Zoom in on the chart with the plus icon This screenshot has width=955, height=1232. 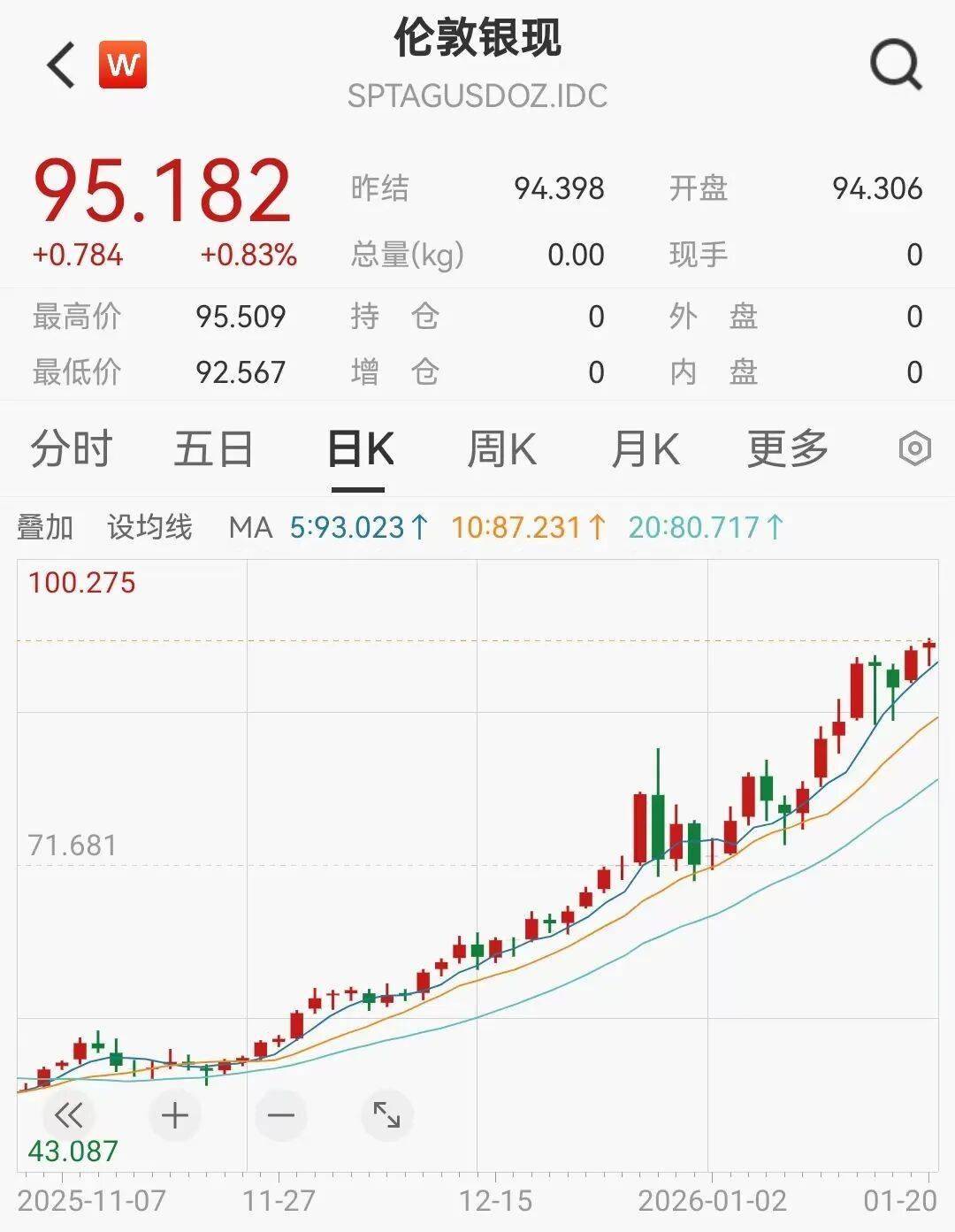(173, 1115)
